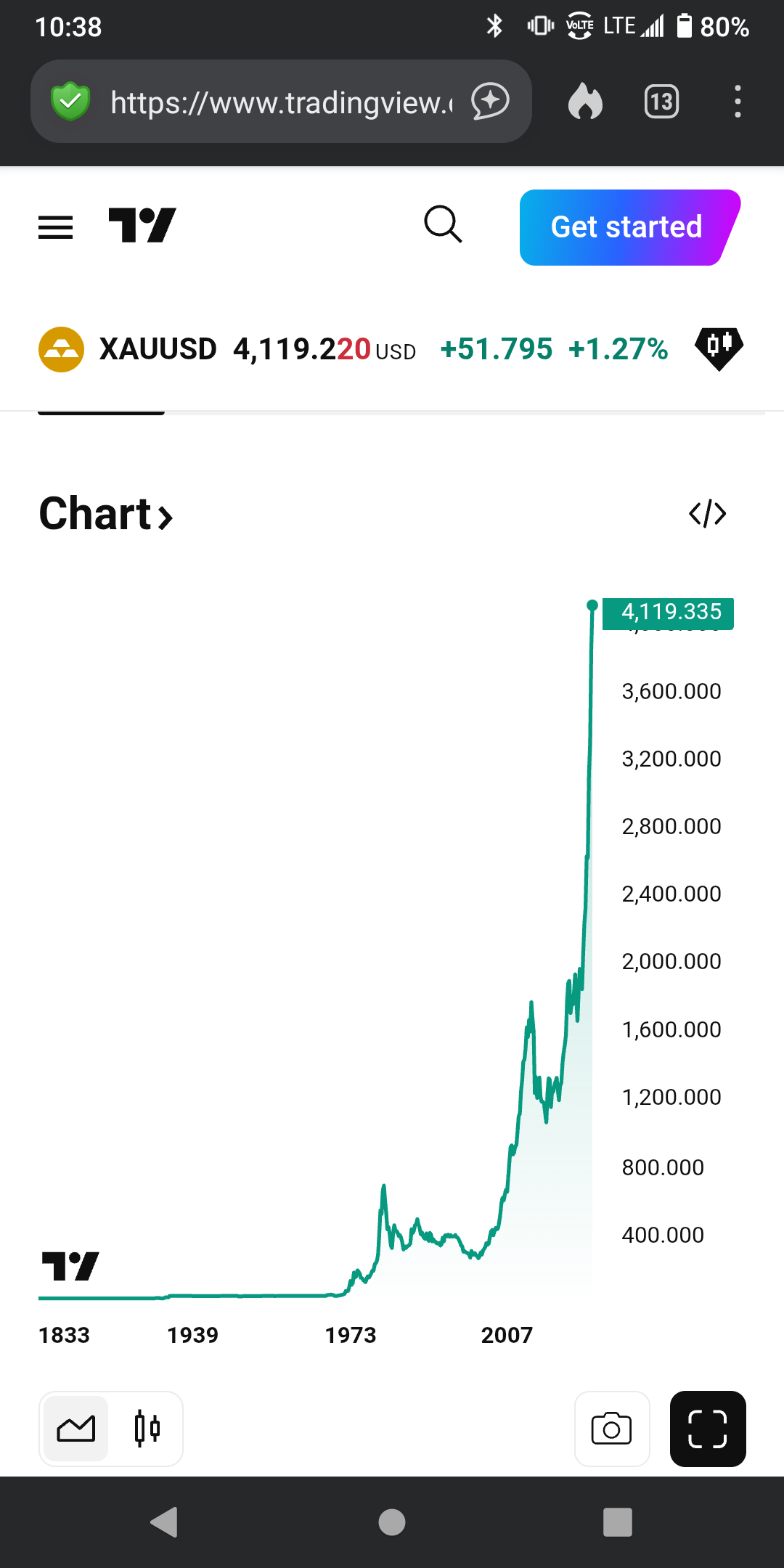Open the browser tab switcher
Screen dimensions: 784x1568
pos(661,102)
